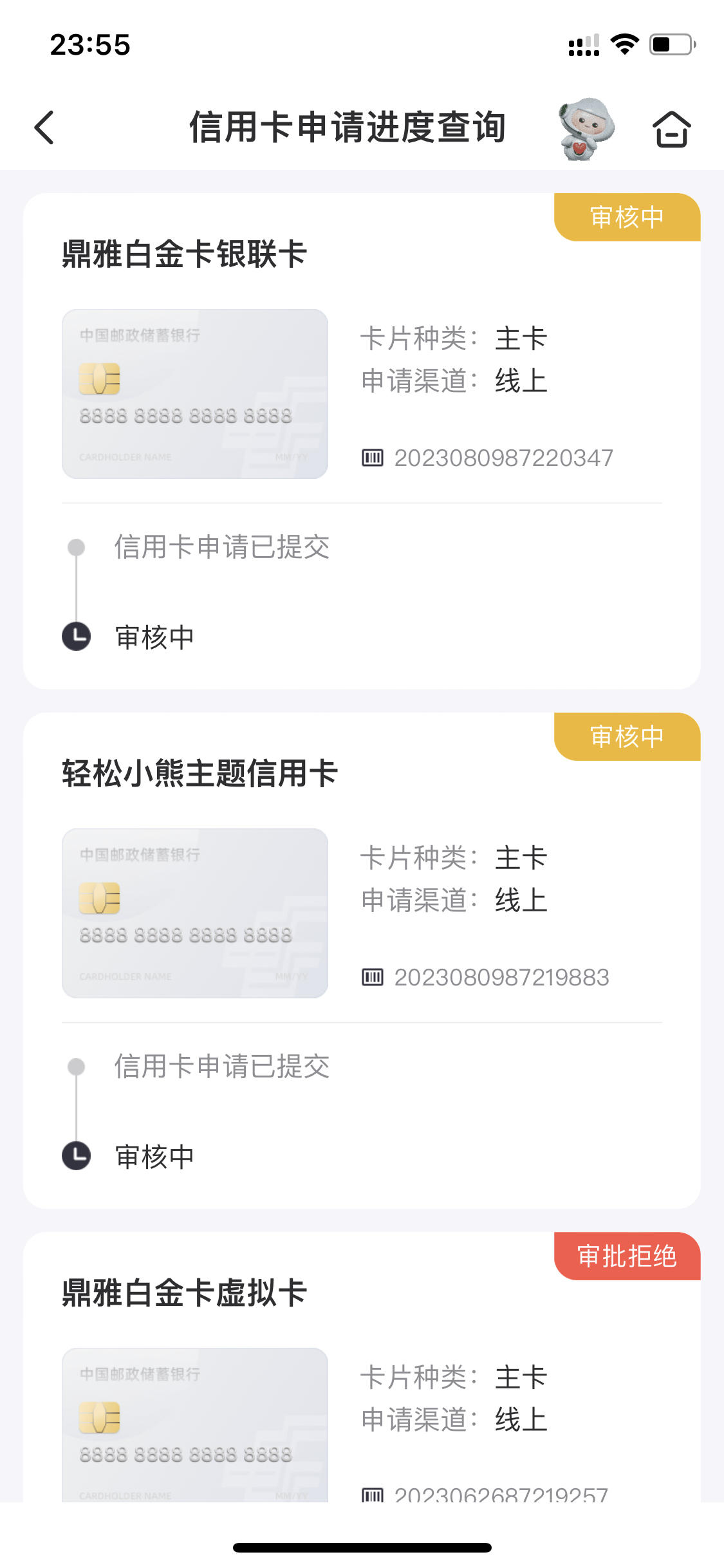
Task: Open the 鼎雅白金卡虚拟卡 rejected application card
Action: 362,1367
